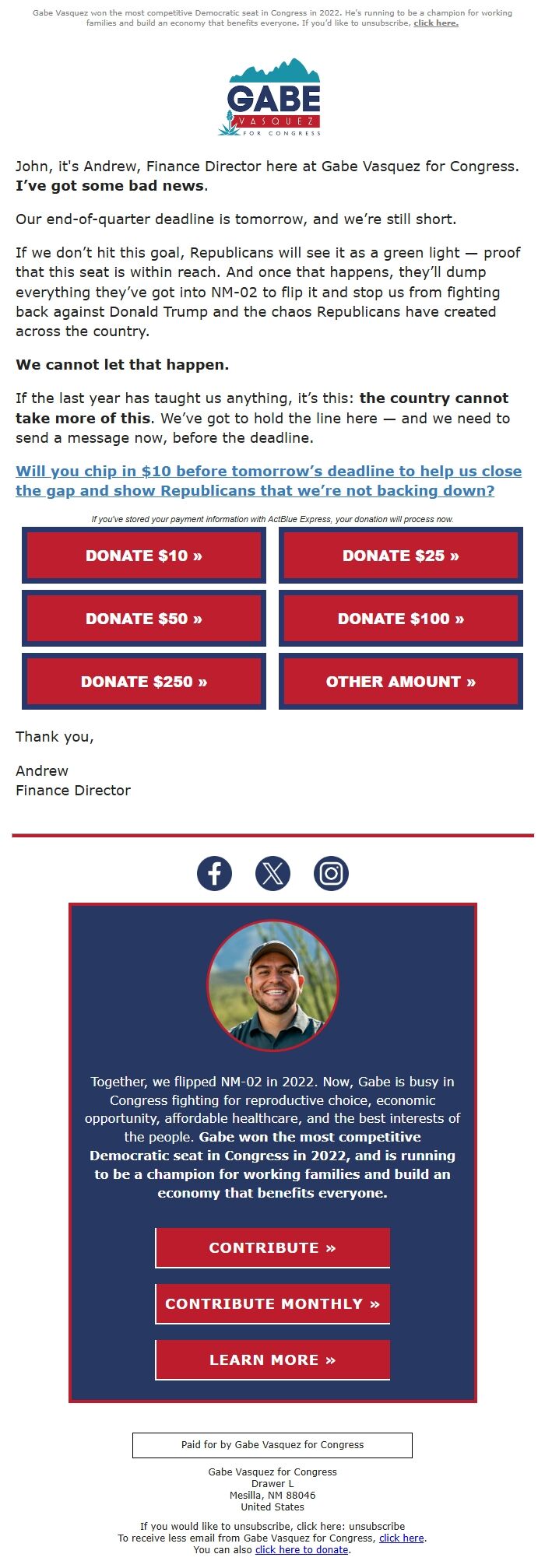Viewport: 545px width, 1568px height.
Task: Select the Donate $50 option
Action: pos(144,619)
